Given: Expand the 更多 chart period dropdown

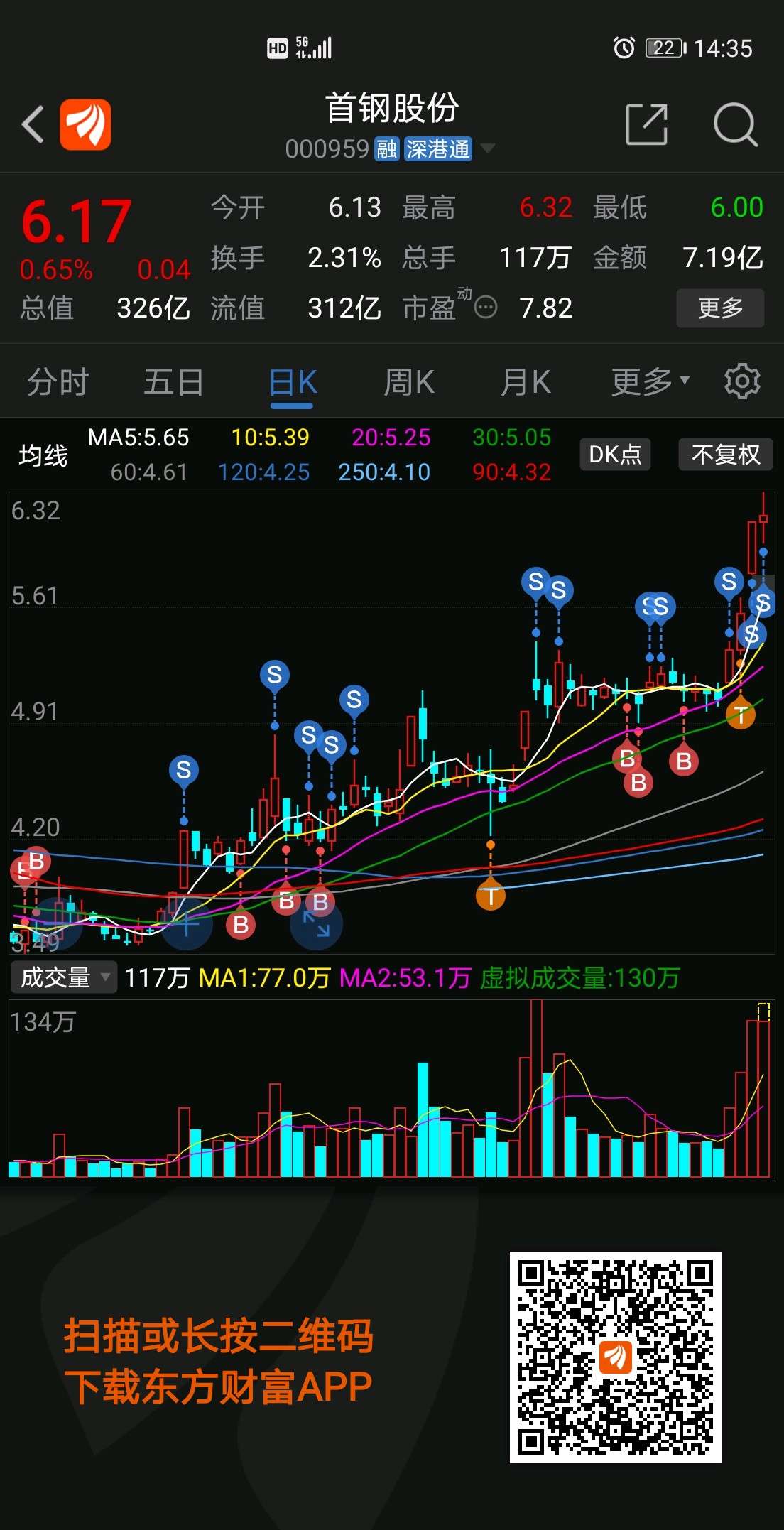Looking at the screenshot, I should [x=641, y=381].
